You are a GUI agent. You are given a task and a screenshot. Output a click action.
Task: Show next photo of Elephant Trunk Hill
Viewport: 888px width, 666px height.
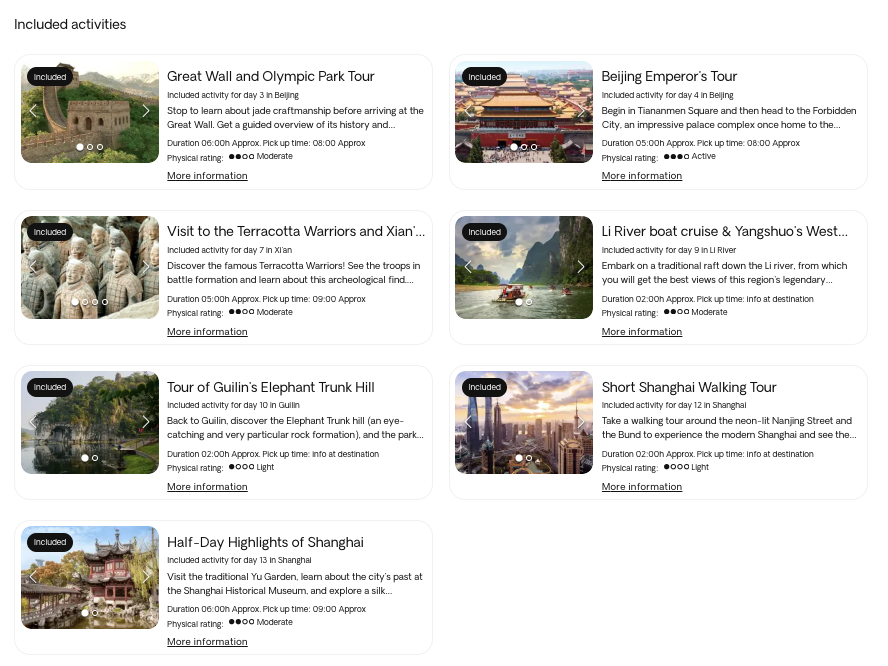[146, 422]
